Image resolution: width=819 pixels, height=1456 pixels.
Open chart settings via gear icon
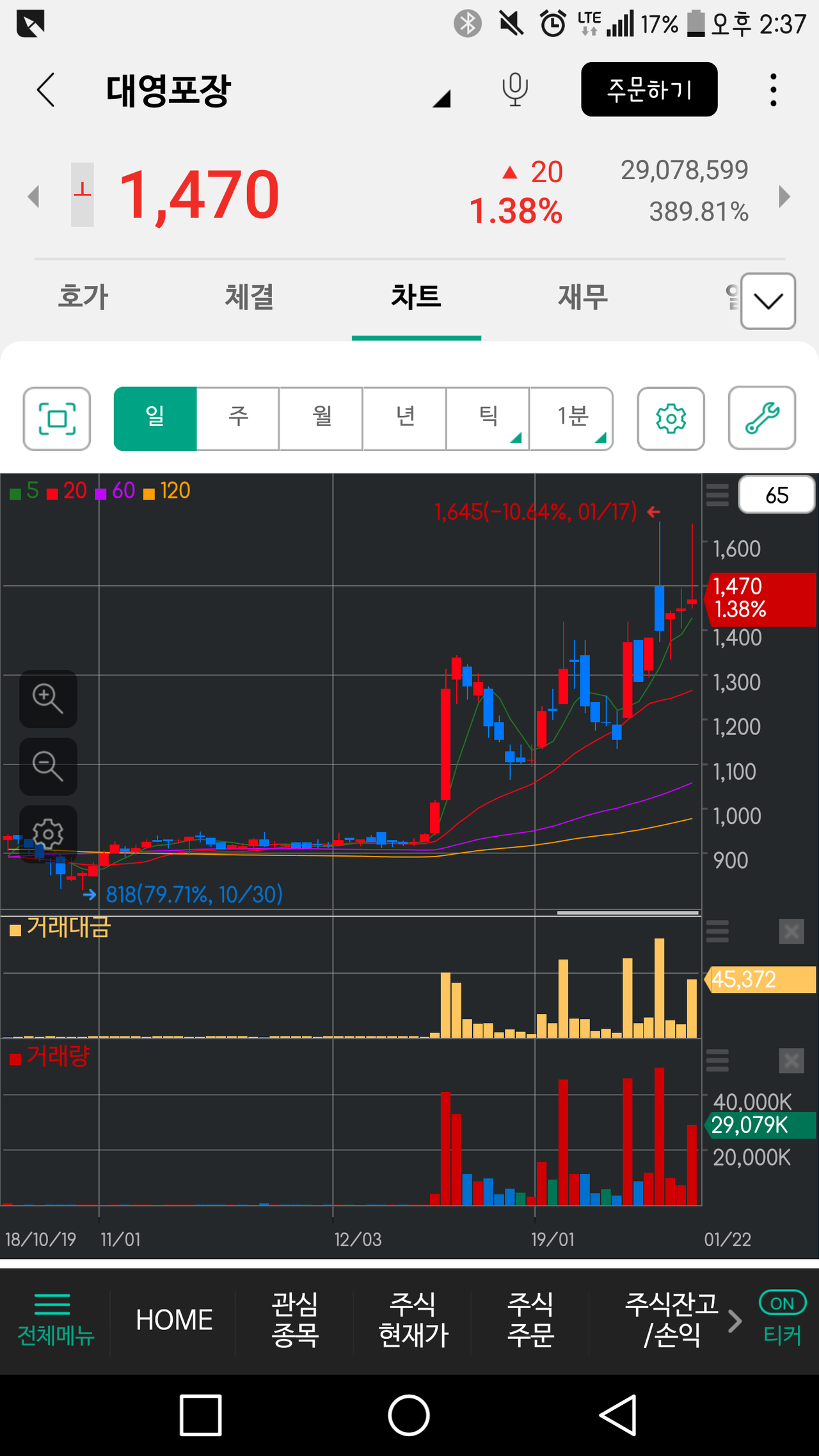671,419
